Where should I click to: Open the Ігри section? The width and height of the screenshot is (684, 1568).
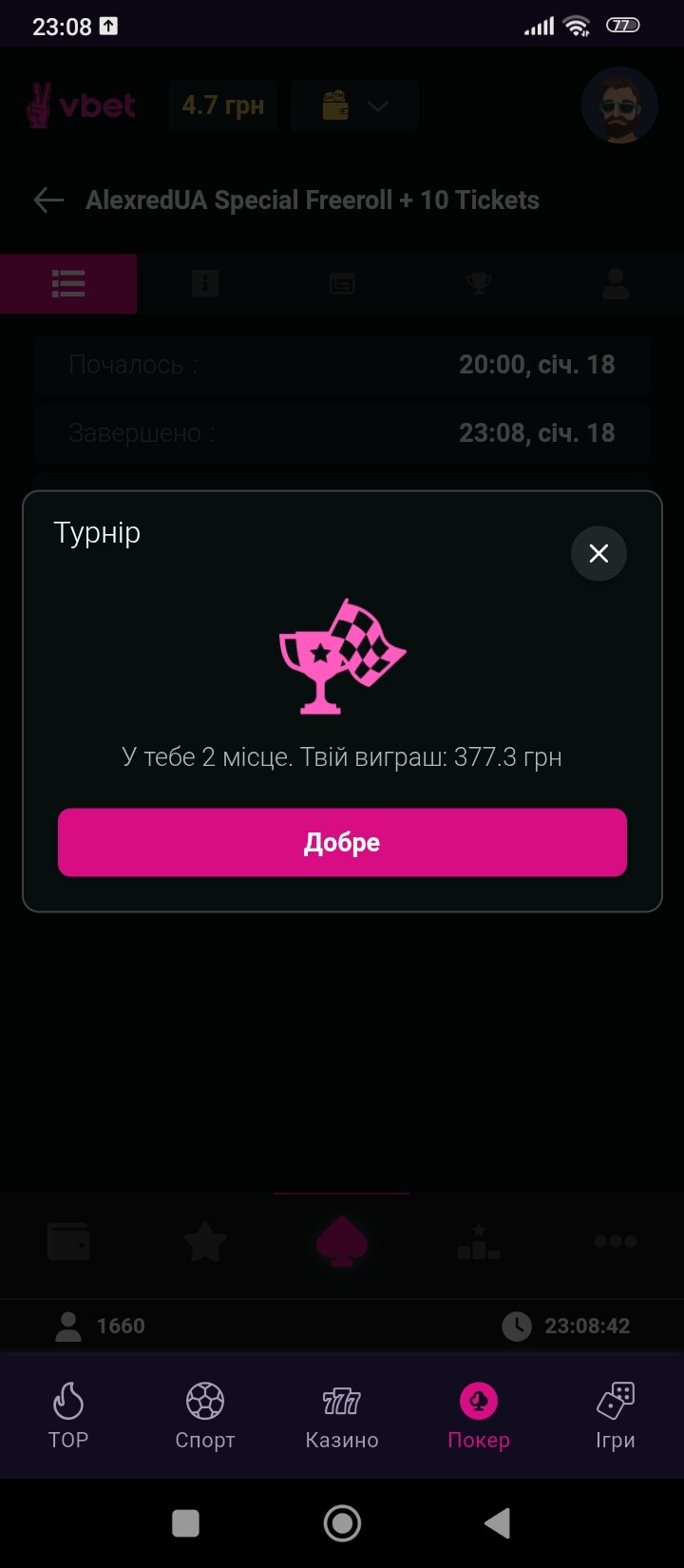coord(616,1415)
